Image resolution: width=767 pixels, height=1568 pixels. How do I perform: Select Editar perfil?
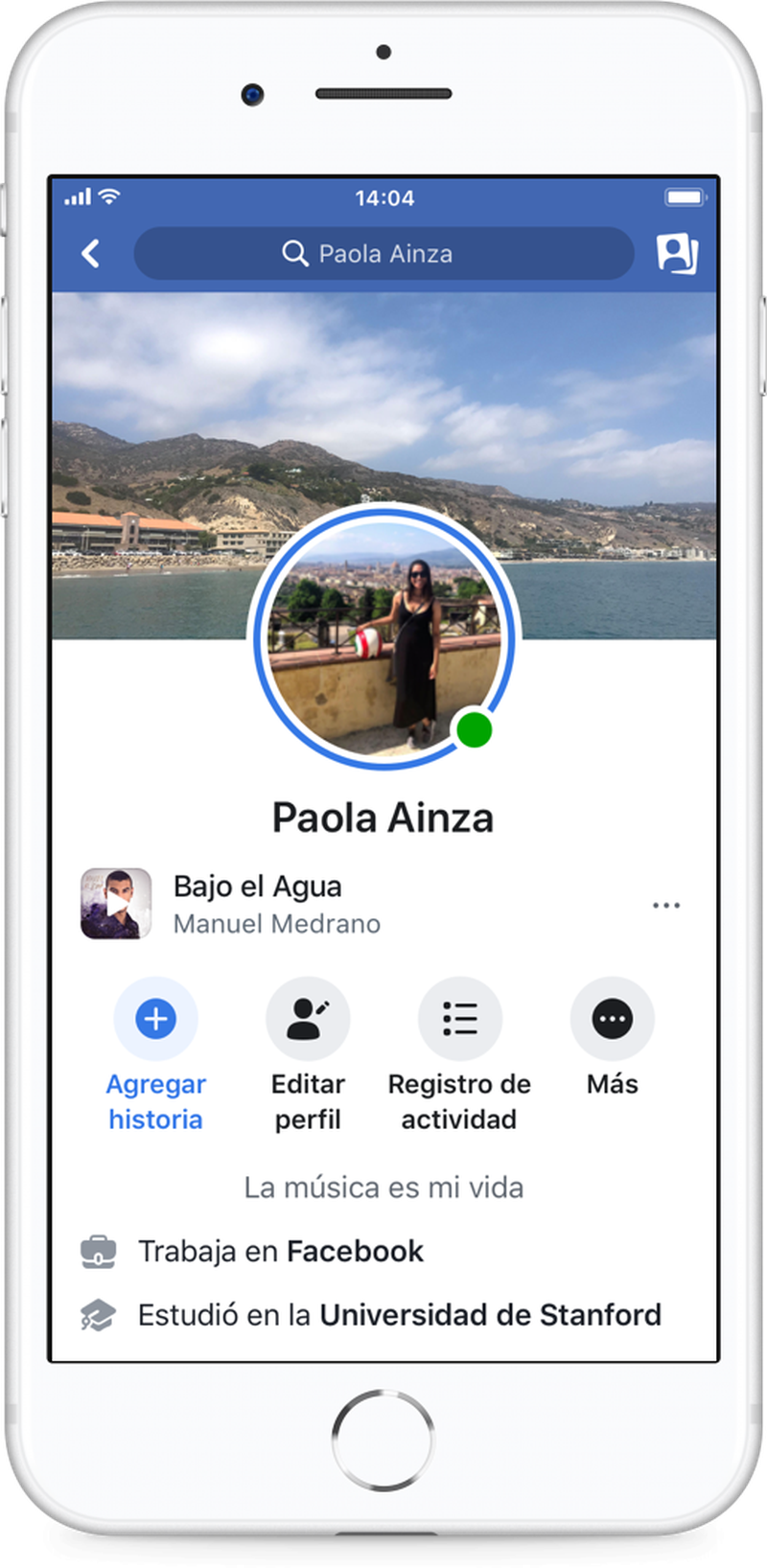pos(308,1019)
